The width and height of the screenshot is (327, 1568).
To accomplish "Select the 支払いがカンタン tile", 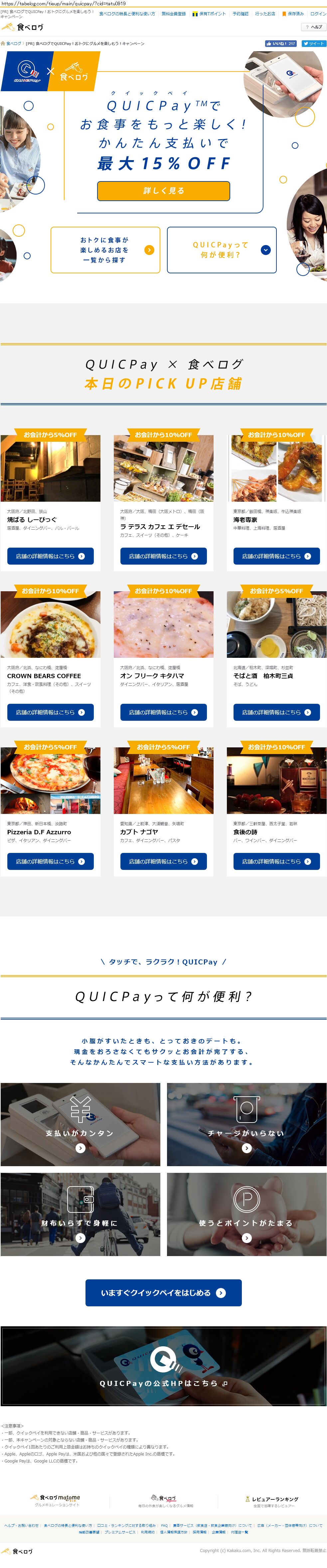I will tap(80, 1124).
